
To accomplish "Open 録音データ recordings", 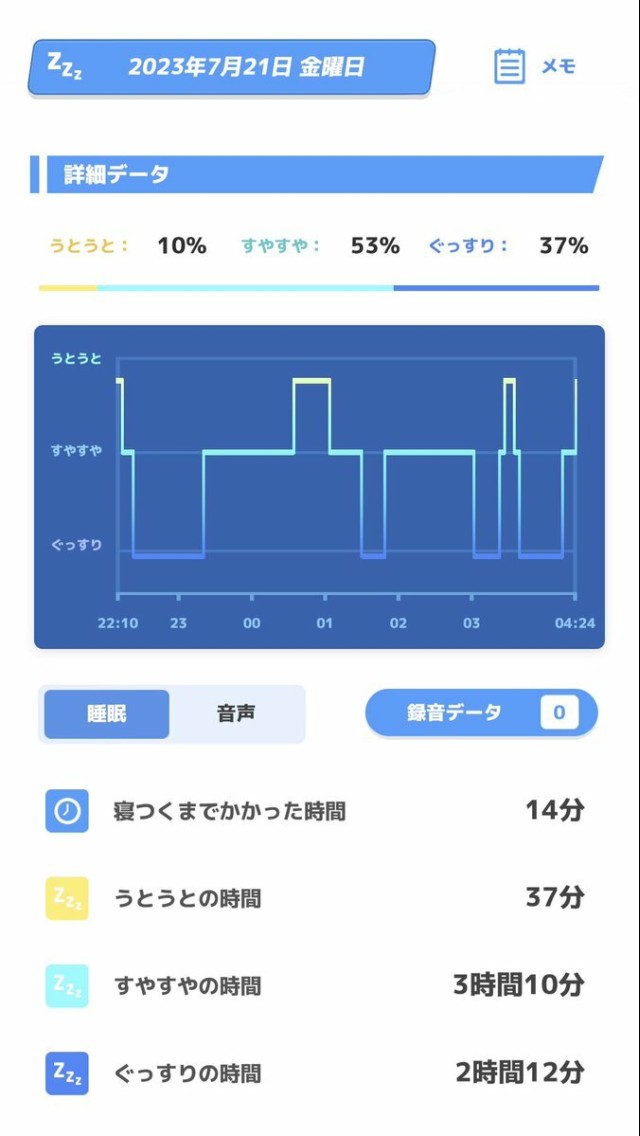I will point(481,712).
